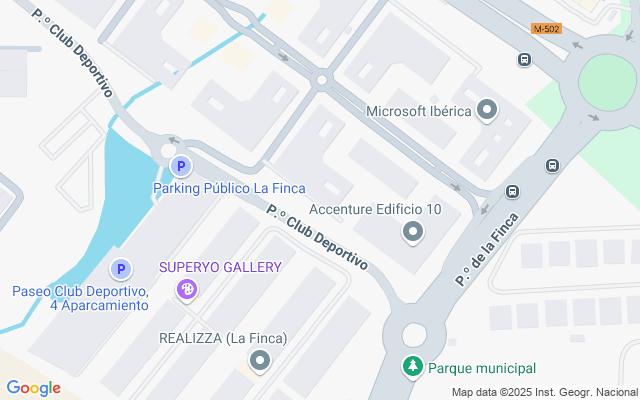The image size is (640, 400).
Task: Select the Microsoft Ibérica map marker
Action: tap(487, 110)
